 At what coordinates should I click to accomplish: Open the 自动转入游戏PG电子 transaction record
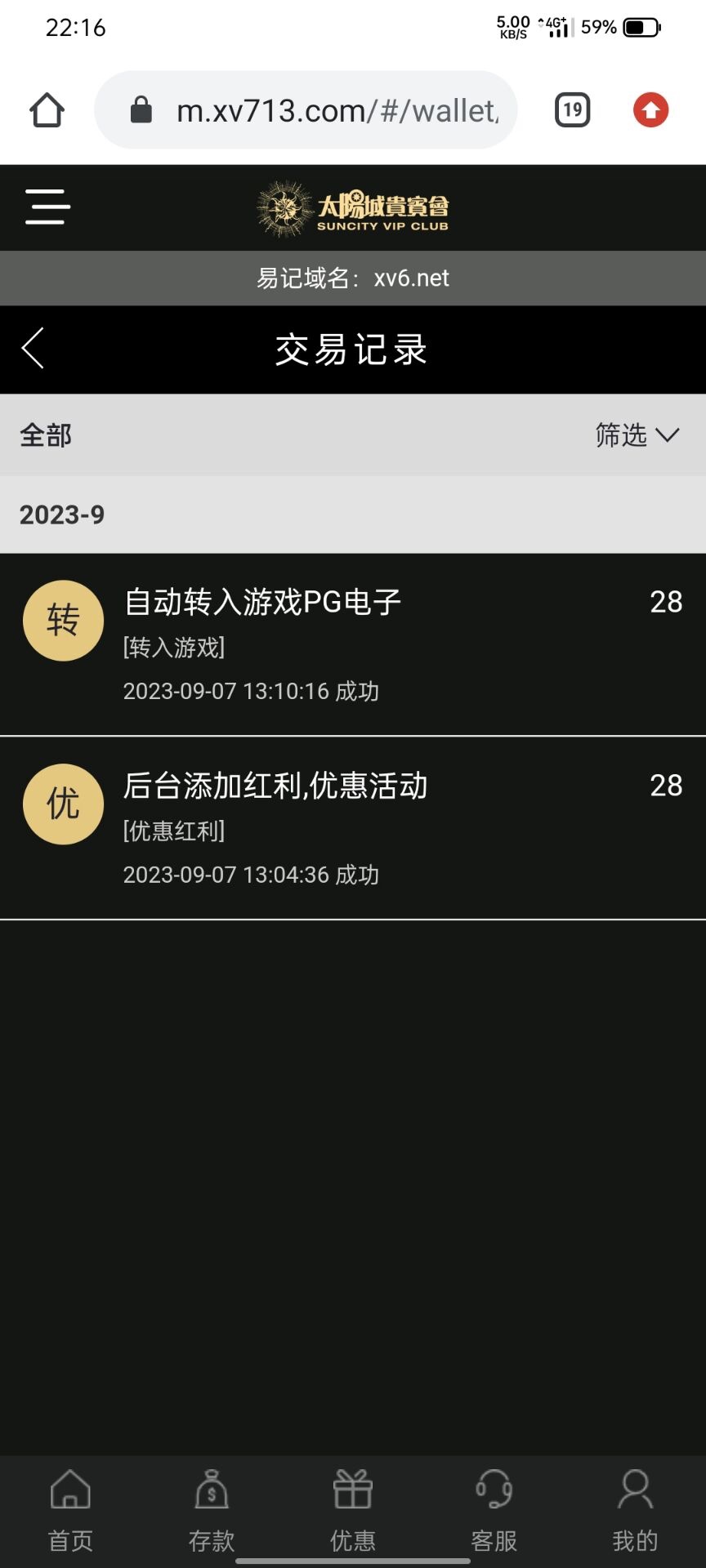[353, 644]
